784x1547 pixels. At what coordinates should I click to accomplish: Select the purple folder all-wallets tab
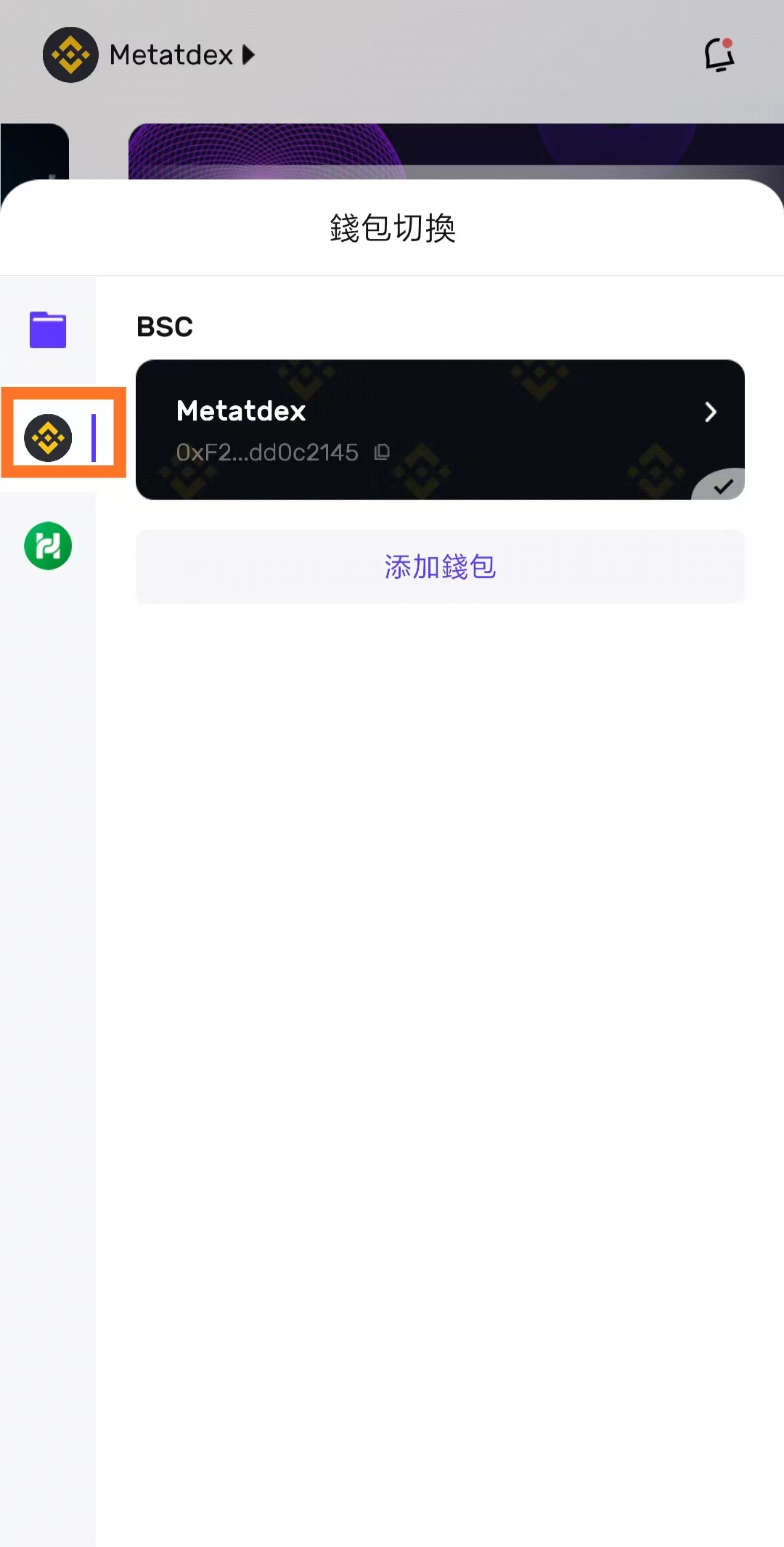pos(48,330)
